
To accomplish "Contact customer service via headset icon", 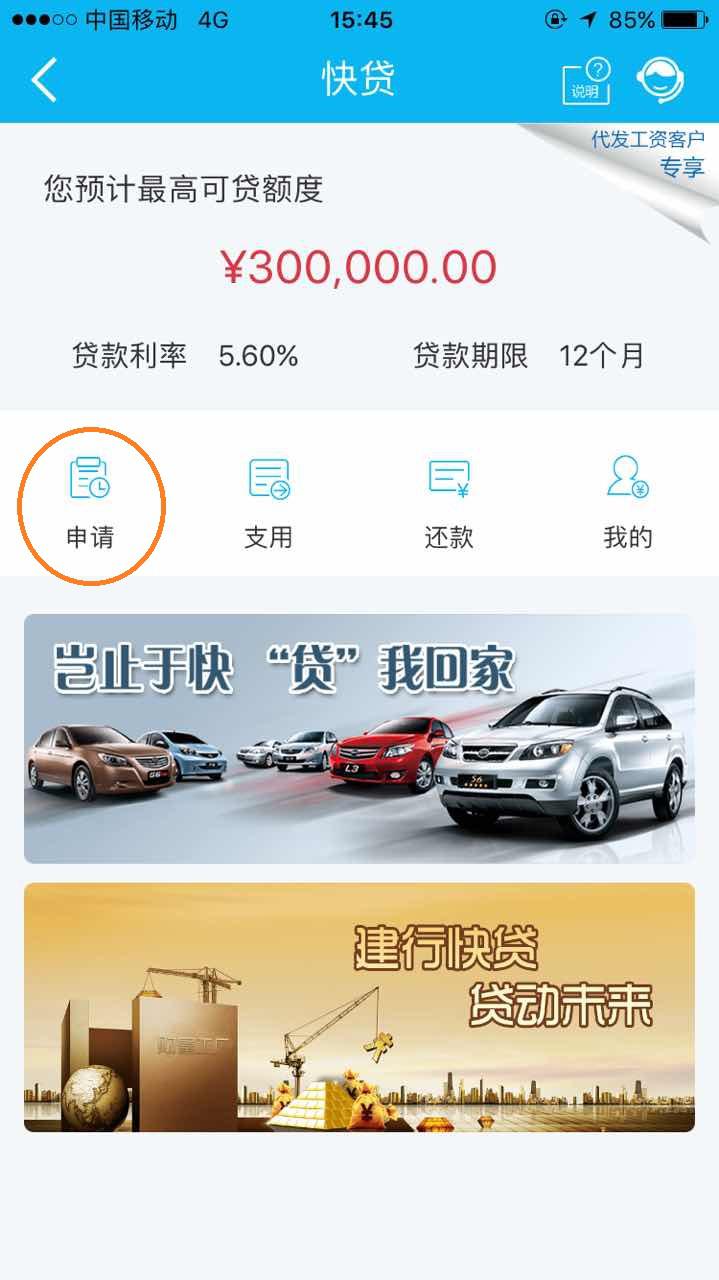I will (x=661, y=80).
